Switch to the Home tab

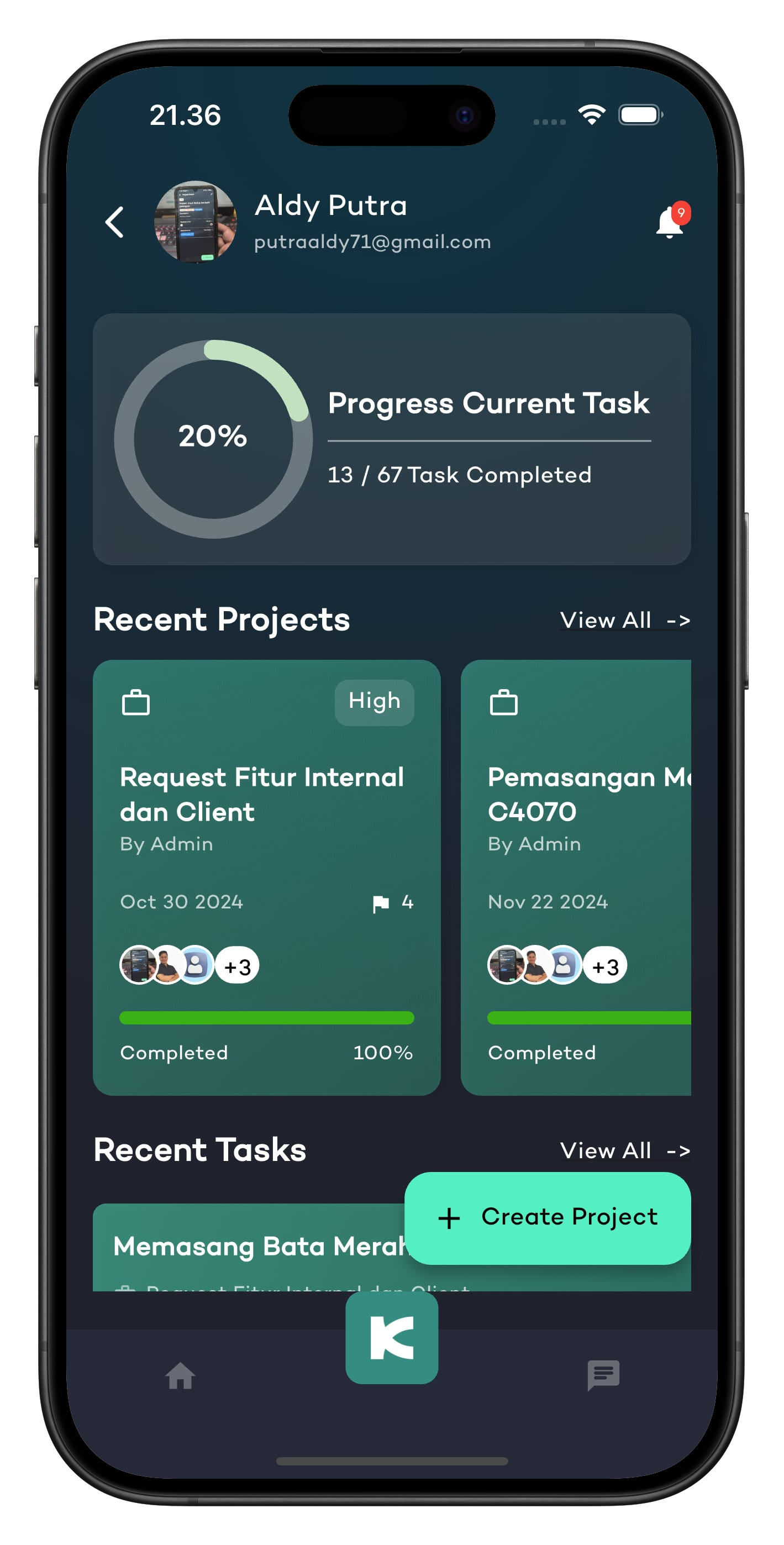coord(180,1375)
